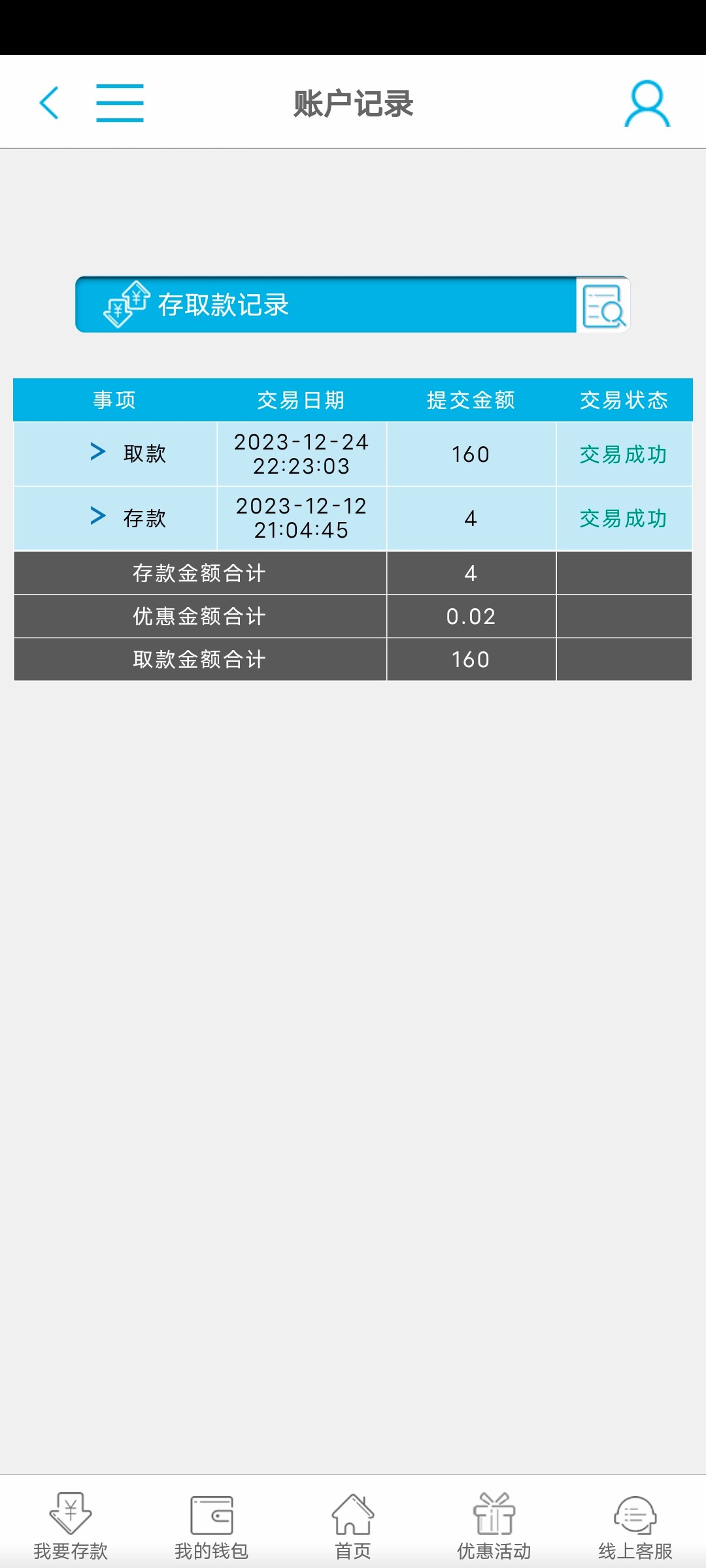Open the hamburger menu
The image size is (706, 1568).
[120, 103]
